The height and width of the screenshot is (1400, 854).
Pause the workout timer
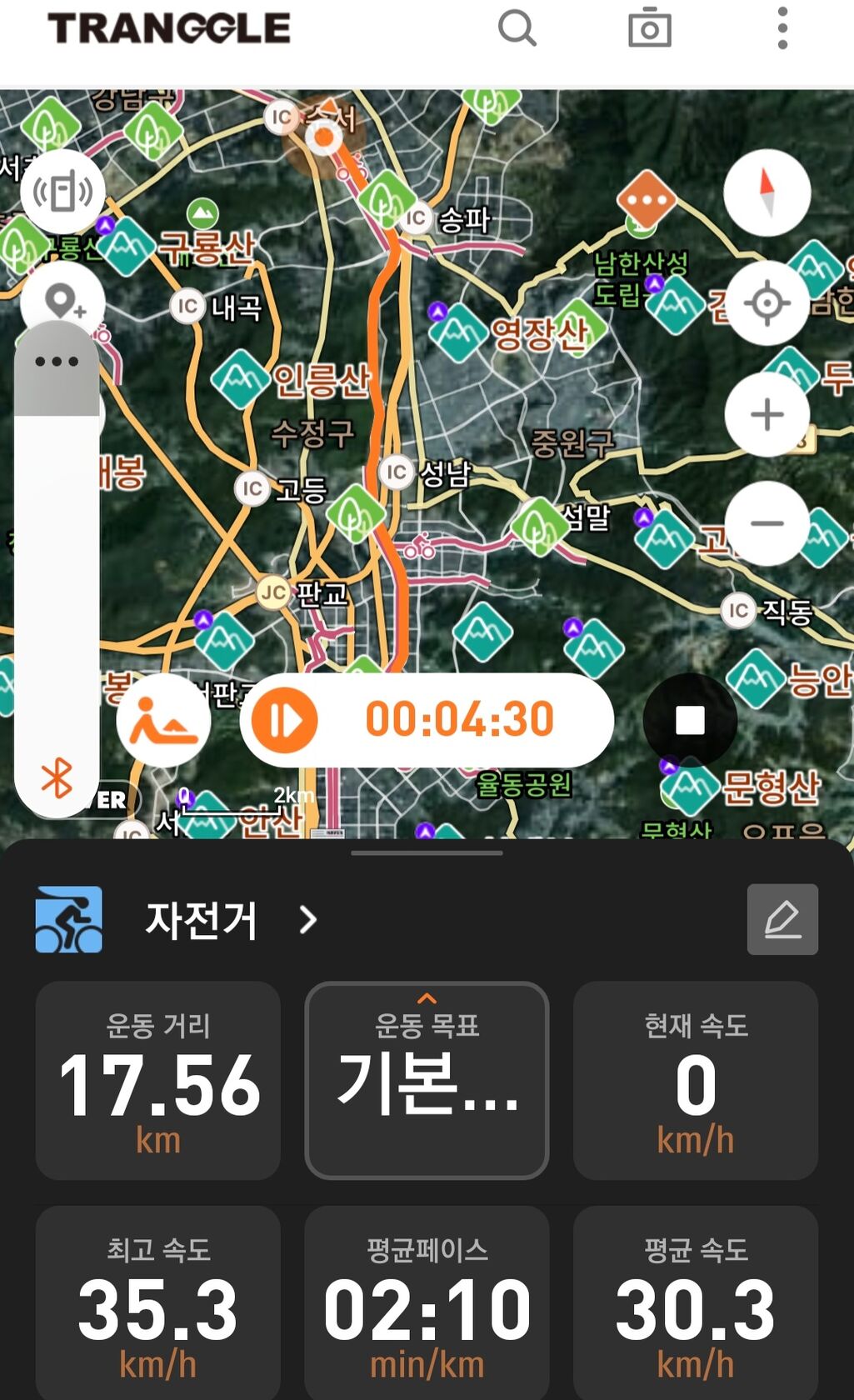tap(285, 720)
